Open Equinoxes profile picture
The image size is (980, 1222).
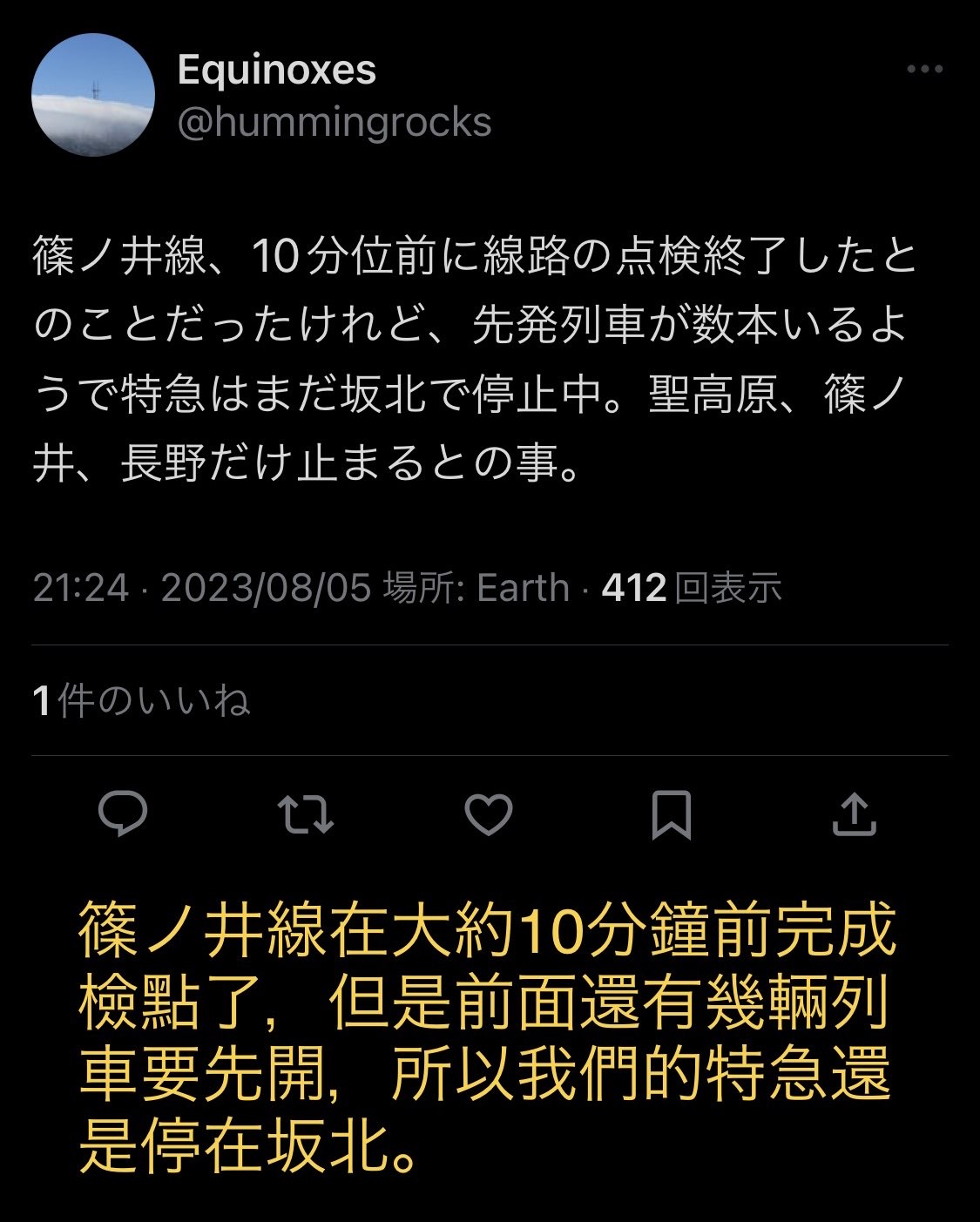point(93,95)
